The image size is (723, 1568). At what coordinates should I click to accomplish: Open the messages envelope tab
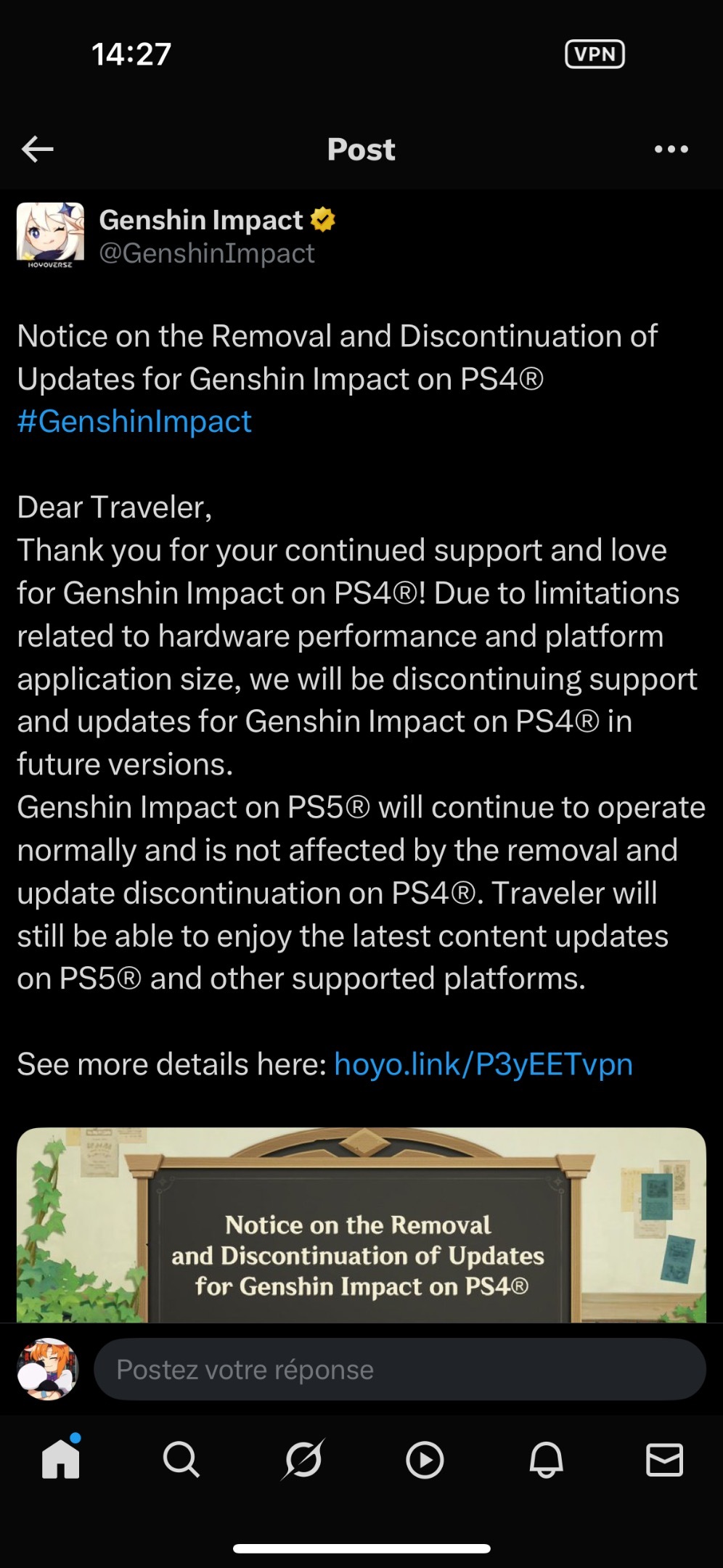(664, 1459)
